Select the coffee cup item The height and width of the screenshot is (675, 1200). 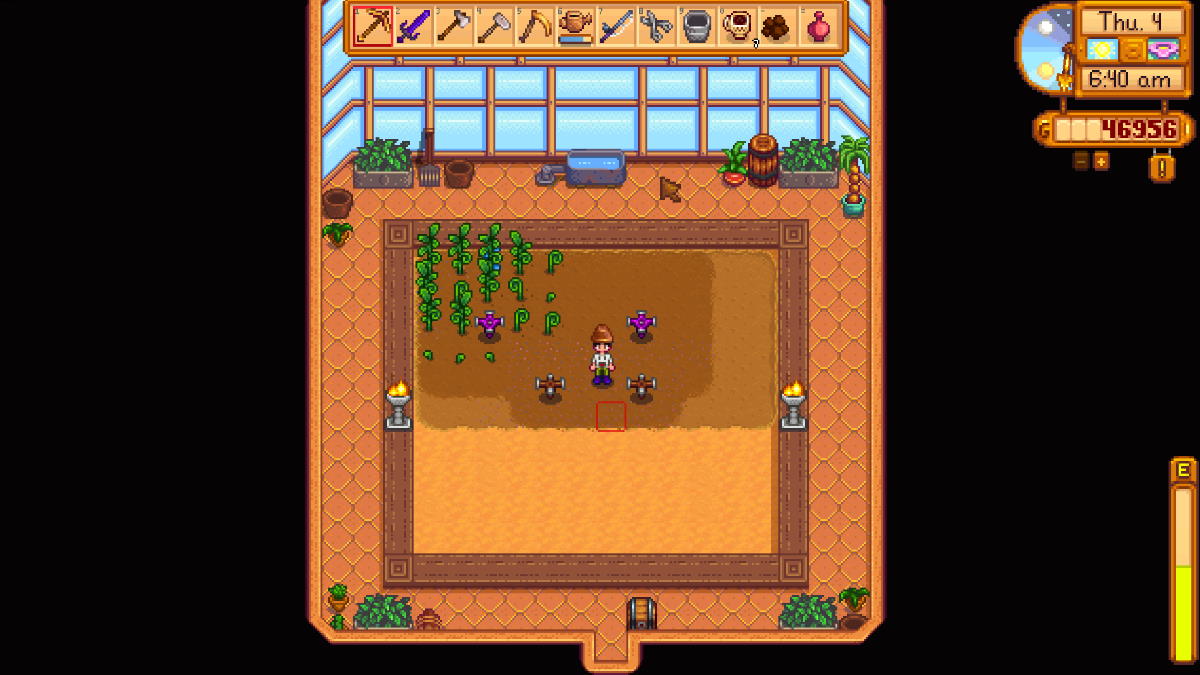738,27
